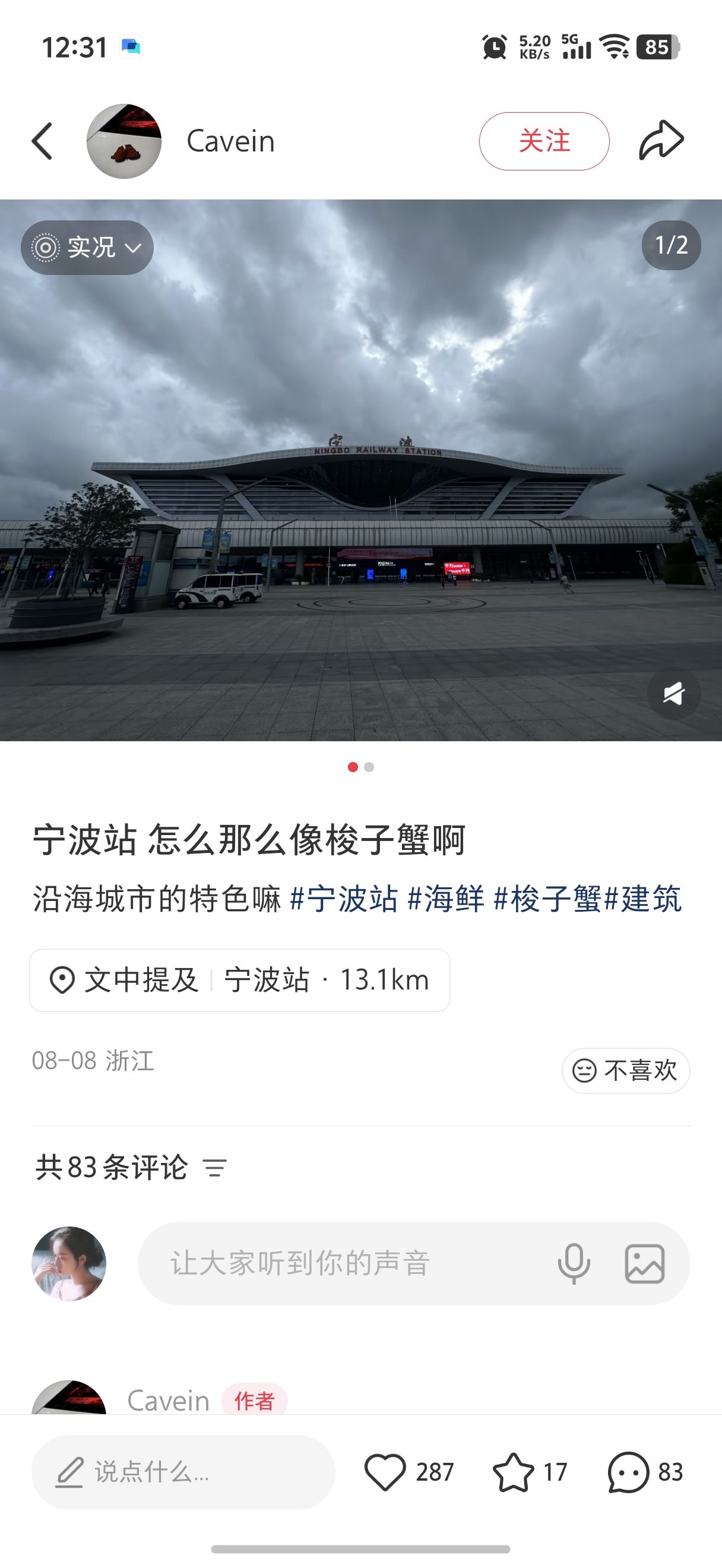Go back using the top-left arrow
Screen dimensions: 722x1568
(42, 141)
